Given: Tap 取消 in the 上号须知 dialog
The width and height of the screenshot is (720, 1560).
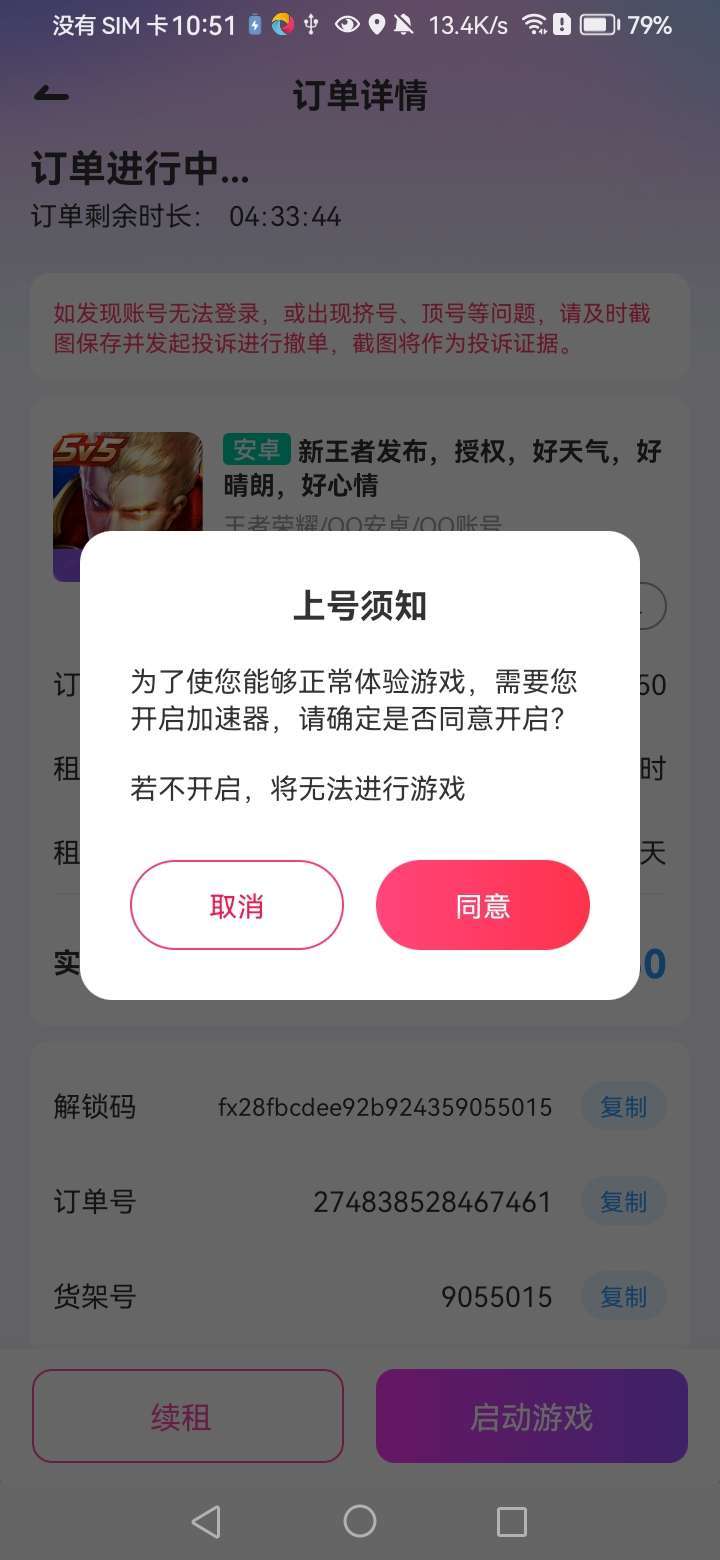Looking at the screenshot, I should [237, 905].
